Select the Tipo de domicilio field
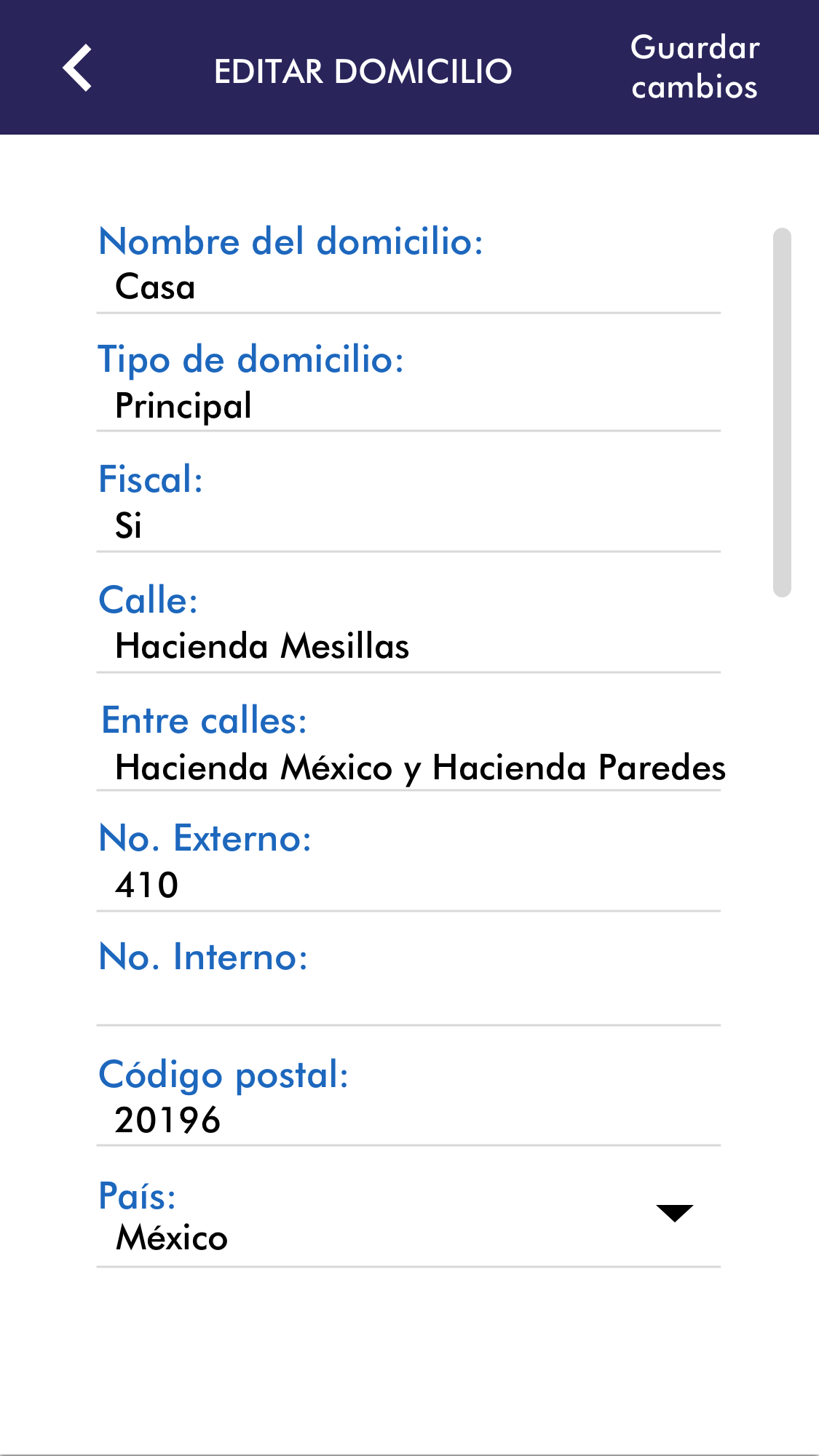819x1456 pixels. coord(408,405)
